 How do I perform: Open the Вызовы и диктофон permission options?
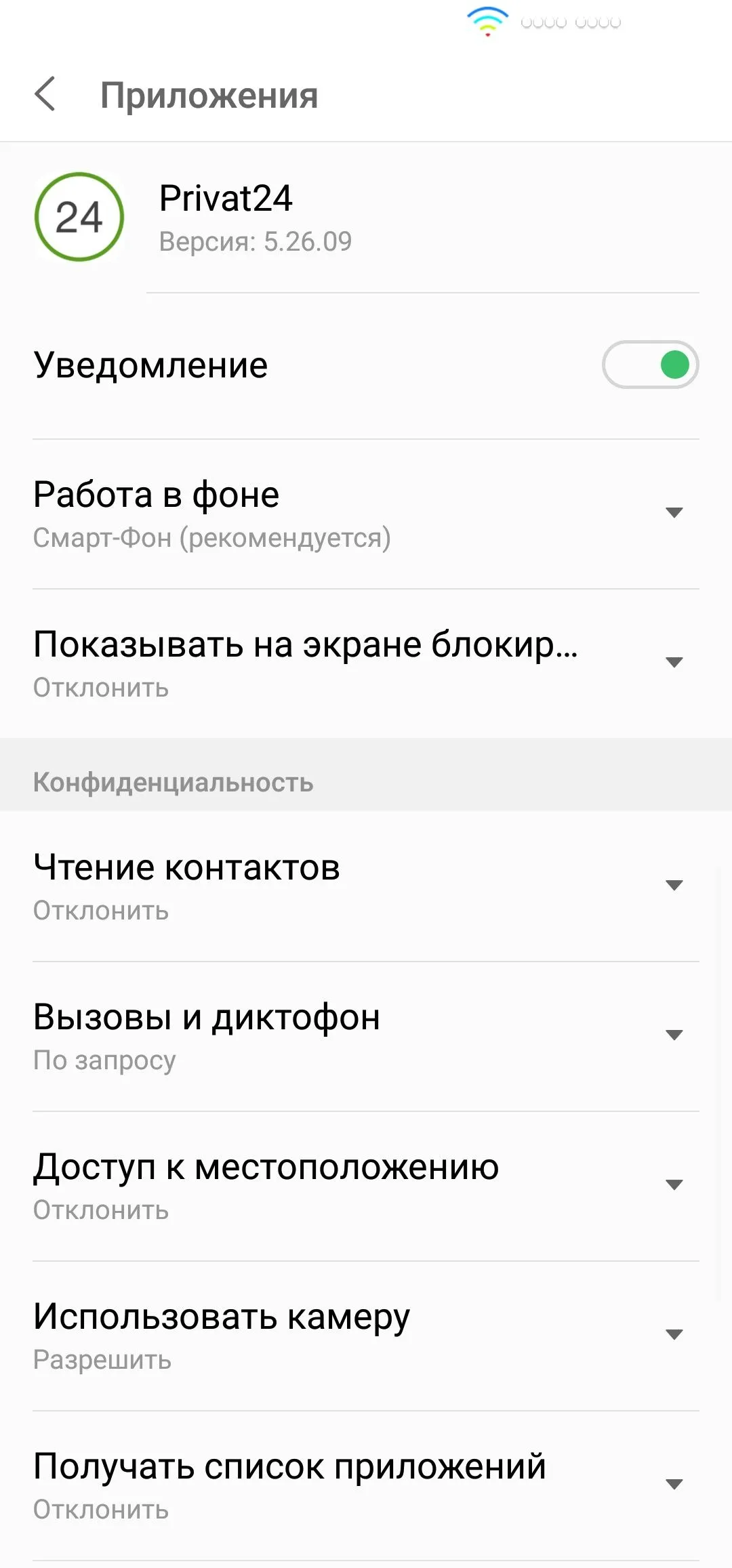pos(366,1035)
